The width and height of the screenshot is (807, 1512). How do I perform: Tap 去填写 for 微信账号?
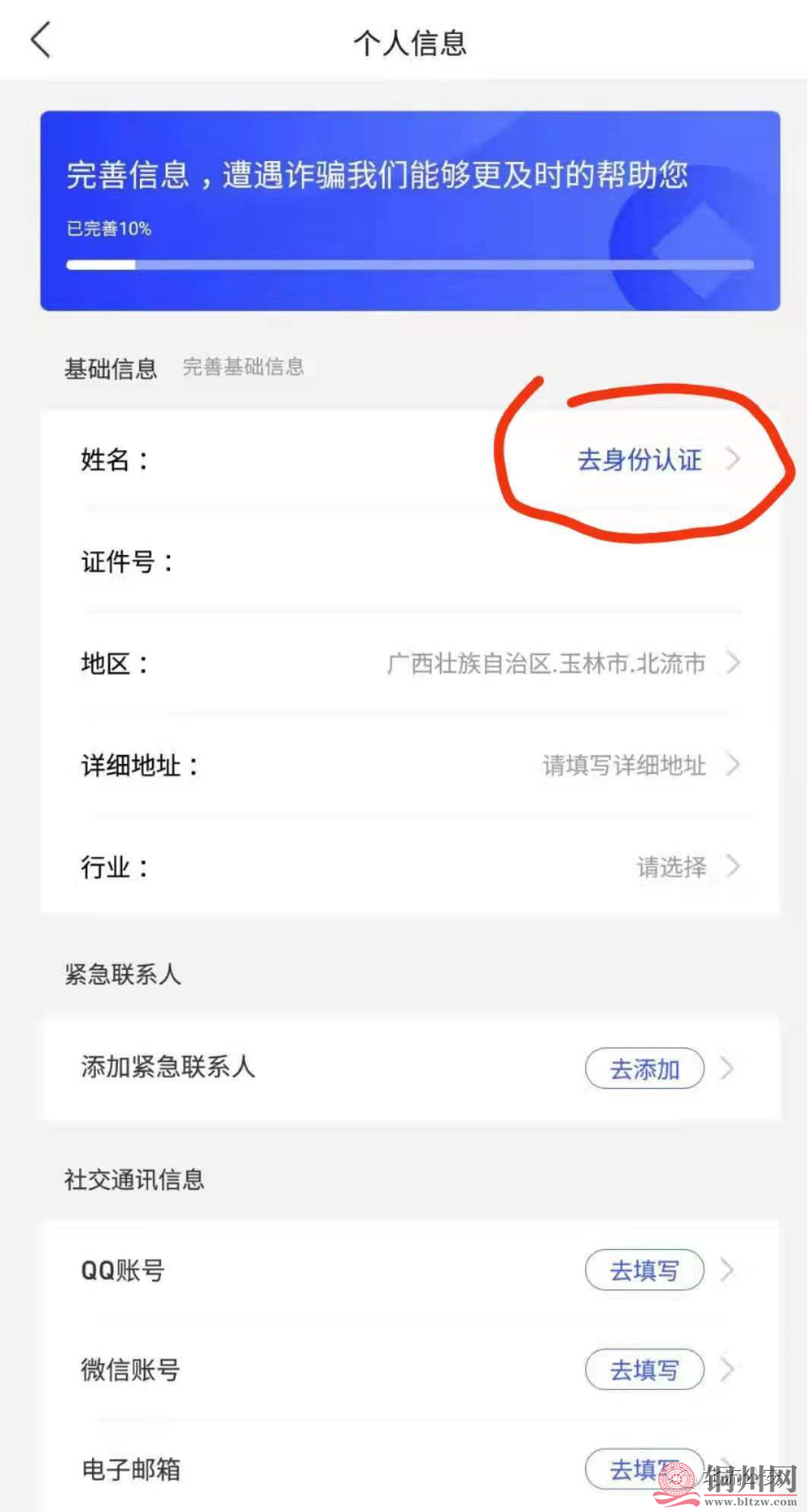pyautogui.click(x=644, y=1370)
